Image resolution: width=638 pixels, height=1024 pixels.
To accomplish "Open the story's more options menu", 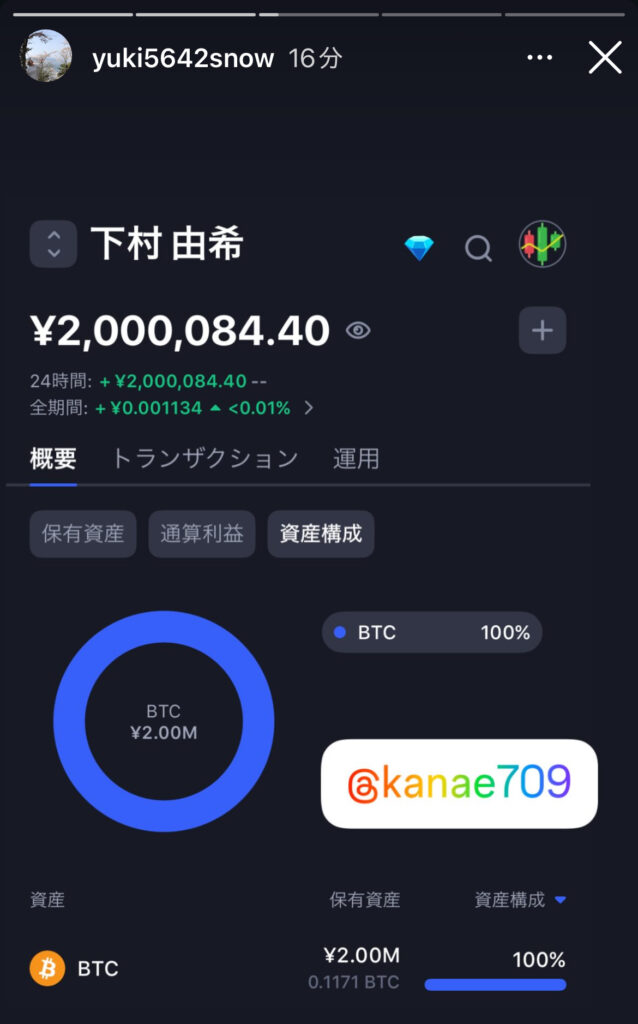I will click(539, 58).
